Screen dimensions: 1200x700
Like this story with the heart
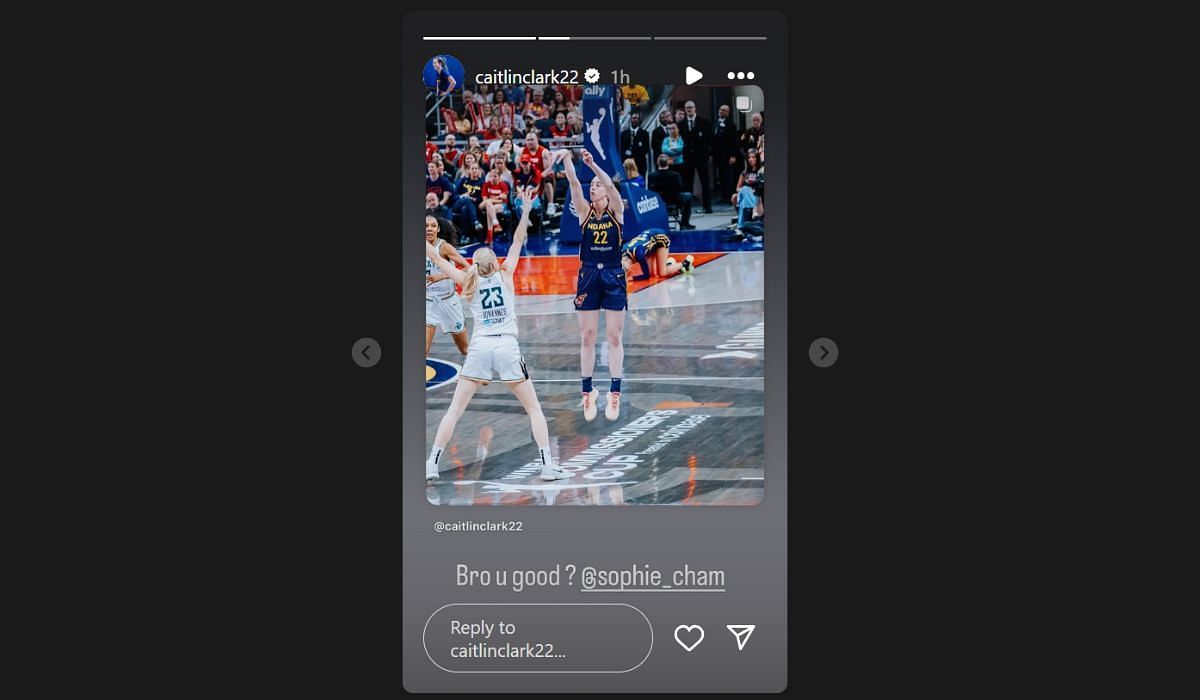point(689,638)
